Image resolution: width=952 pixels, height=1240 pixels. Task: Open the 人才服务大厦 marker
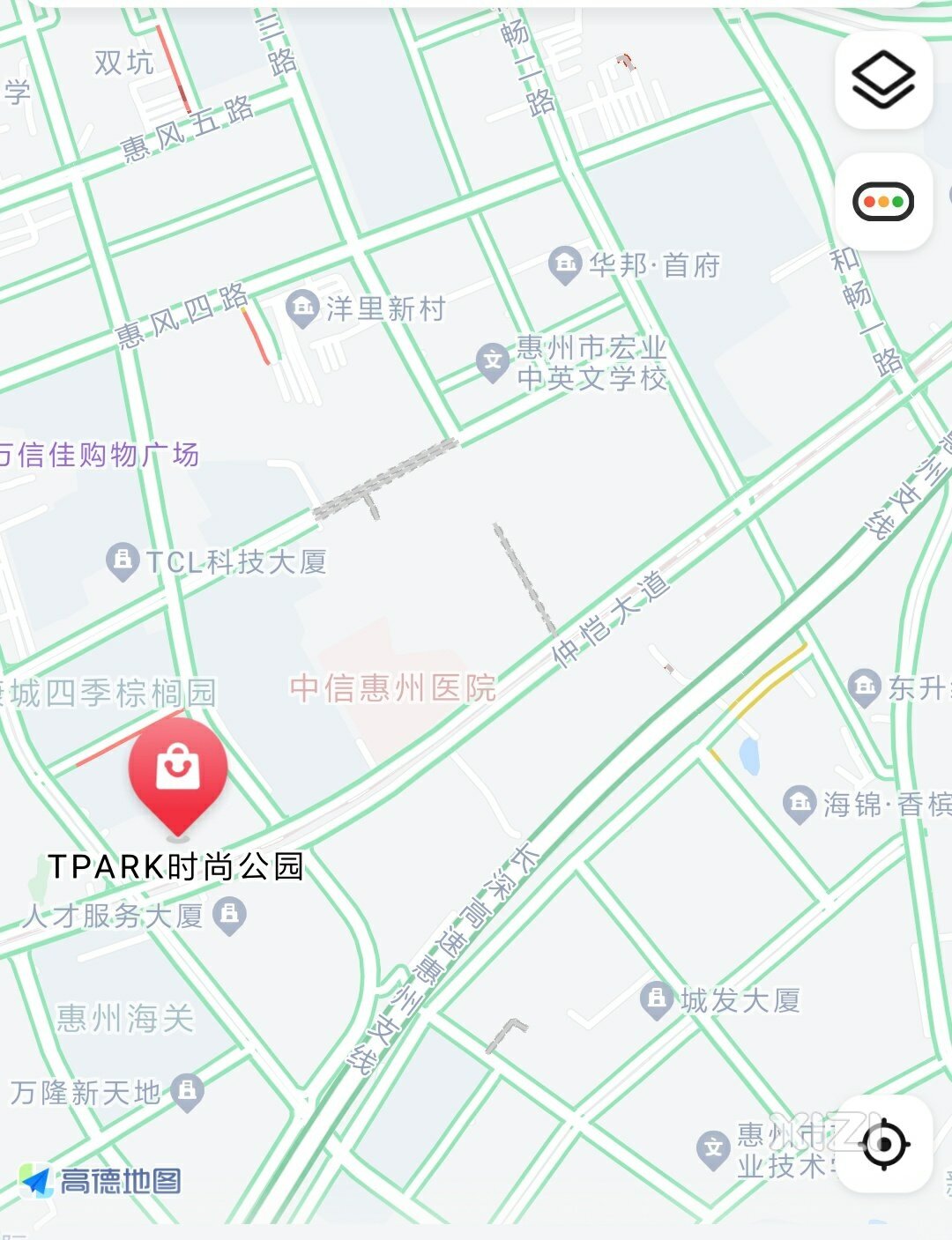(230, 916)
